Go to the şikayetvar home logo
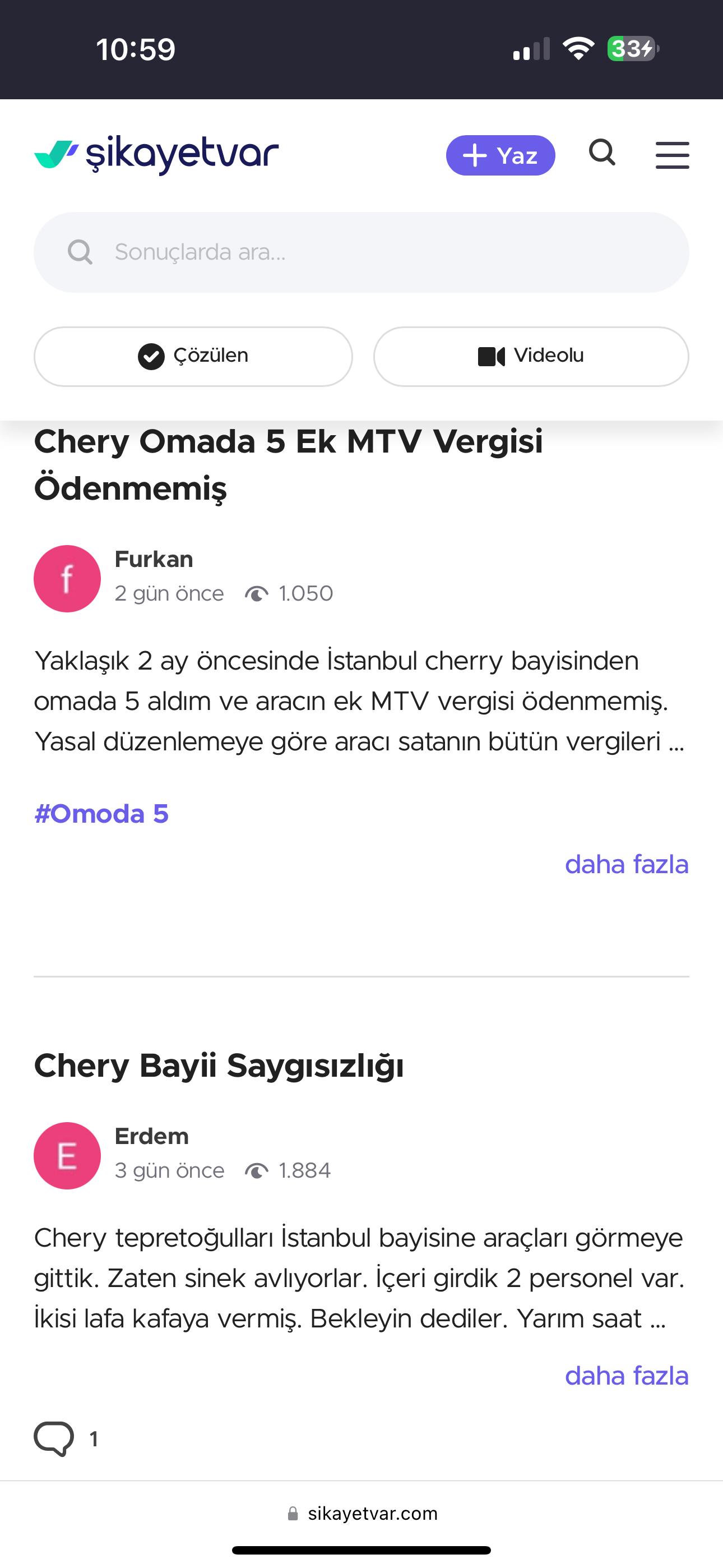Image resolution: width=723 pixels, height=1568 pixels. click(156, 155)
